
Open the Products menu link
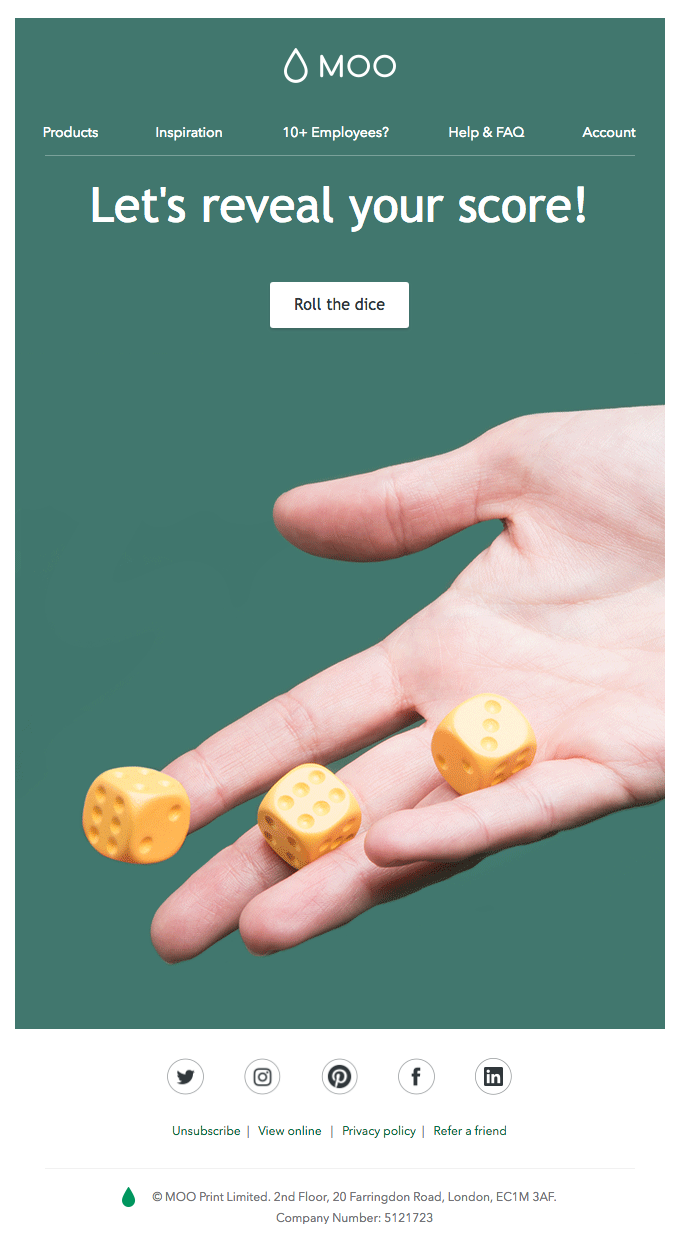[x=70, y=132]
